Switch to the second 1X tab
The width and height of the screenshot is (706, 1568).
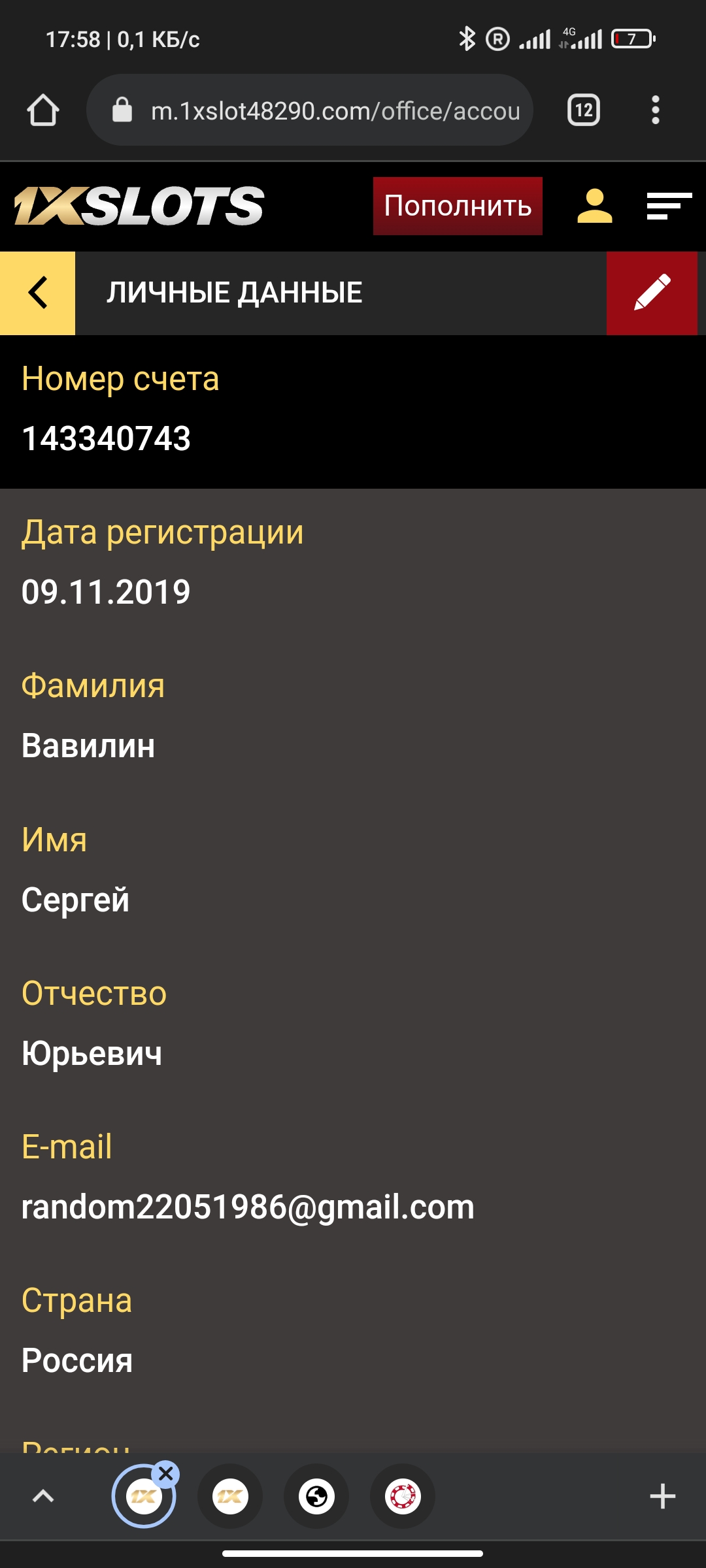[229, 1496]
